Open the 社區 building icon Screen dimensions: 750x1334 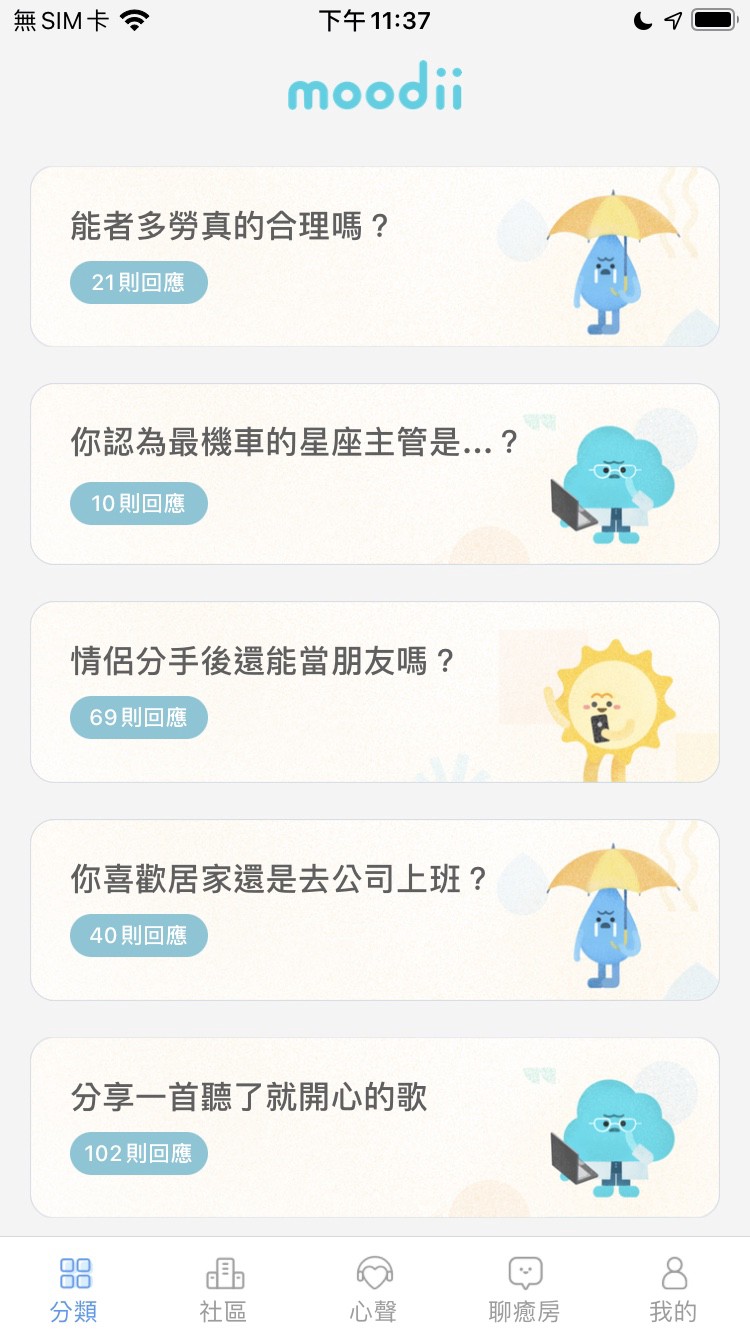click(x=224, y=1273)
